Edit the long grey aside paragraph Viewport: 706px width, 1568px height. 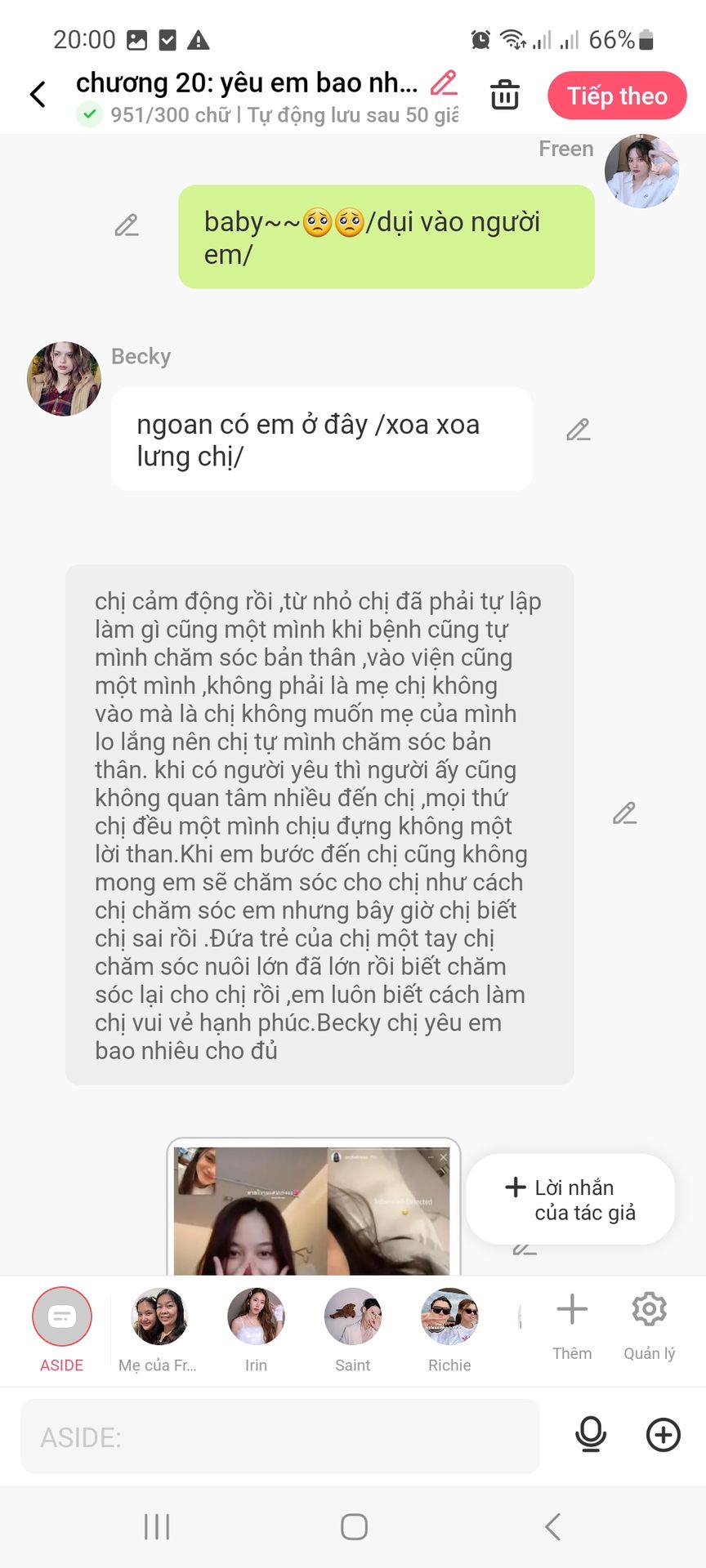[x=625, y=813]
